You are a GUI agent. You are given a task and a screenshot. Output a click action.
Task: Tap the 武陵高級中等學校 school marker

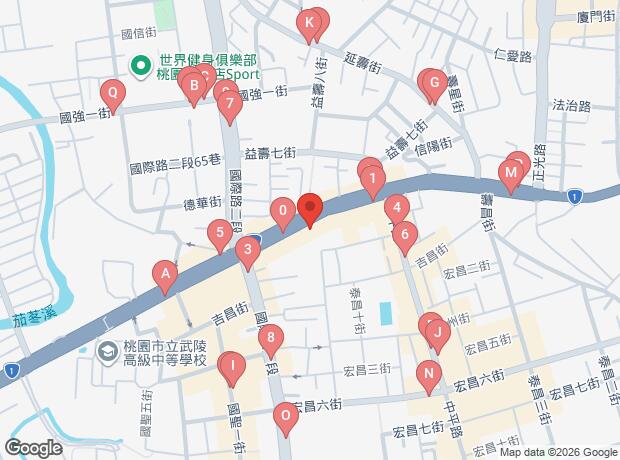click(106, 351)
